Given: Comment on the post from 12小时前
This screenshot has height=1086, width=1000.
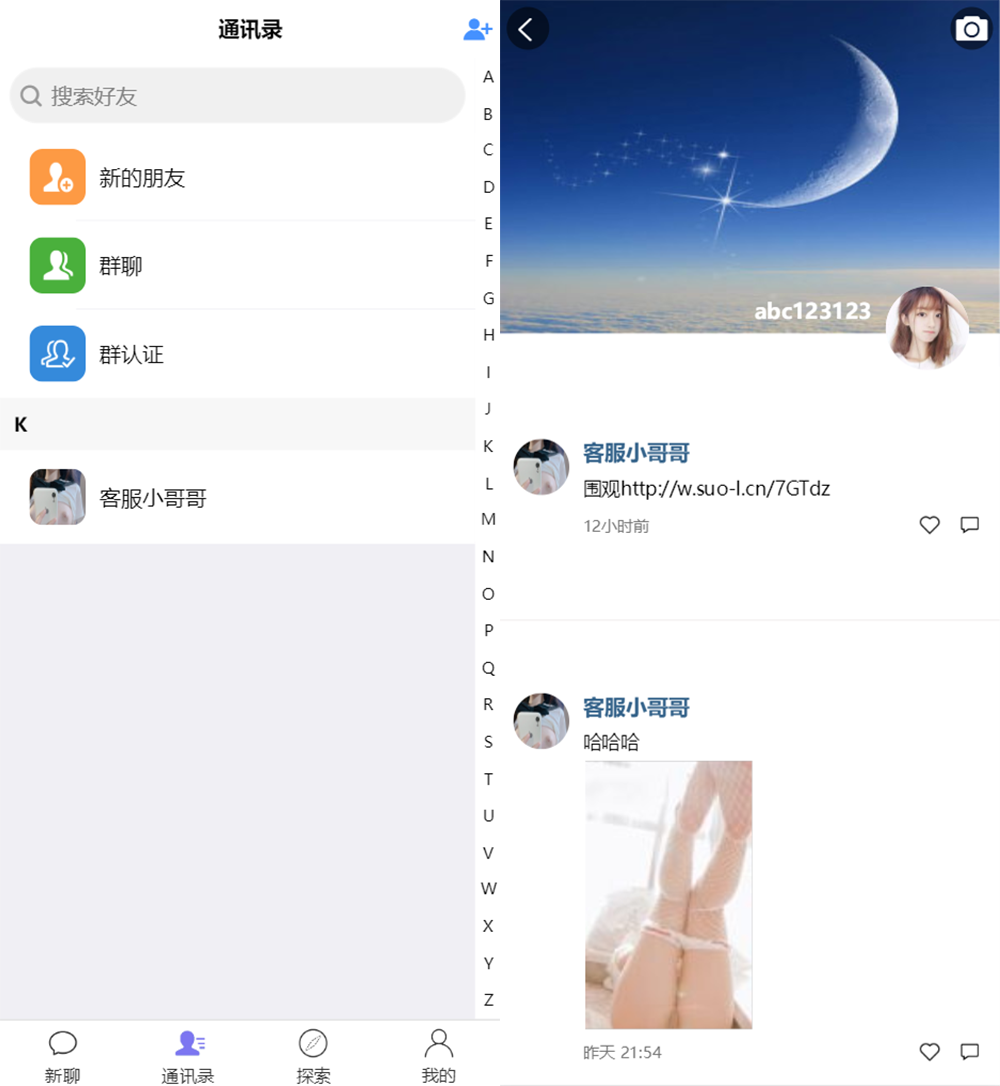Looking at the screenshot, I should pos(969,525).
